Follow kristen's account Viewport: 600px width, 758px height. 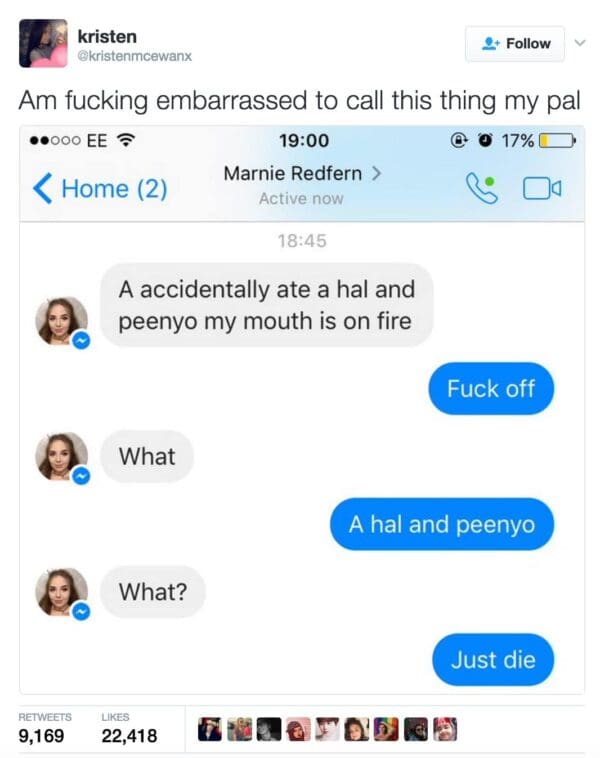[x=515, y=44]
